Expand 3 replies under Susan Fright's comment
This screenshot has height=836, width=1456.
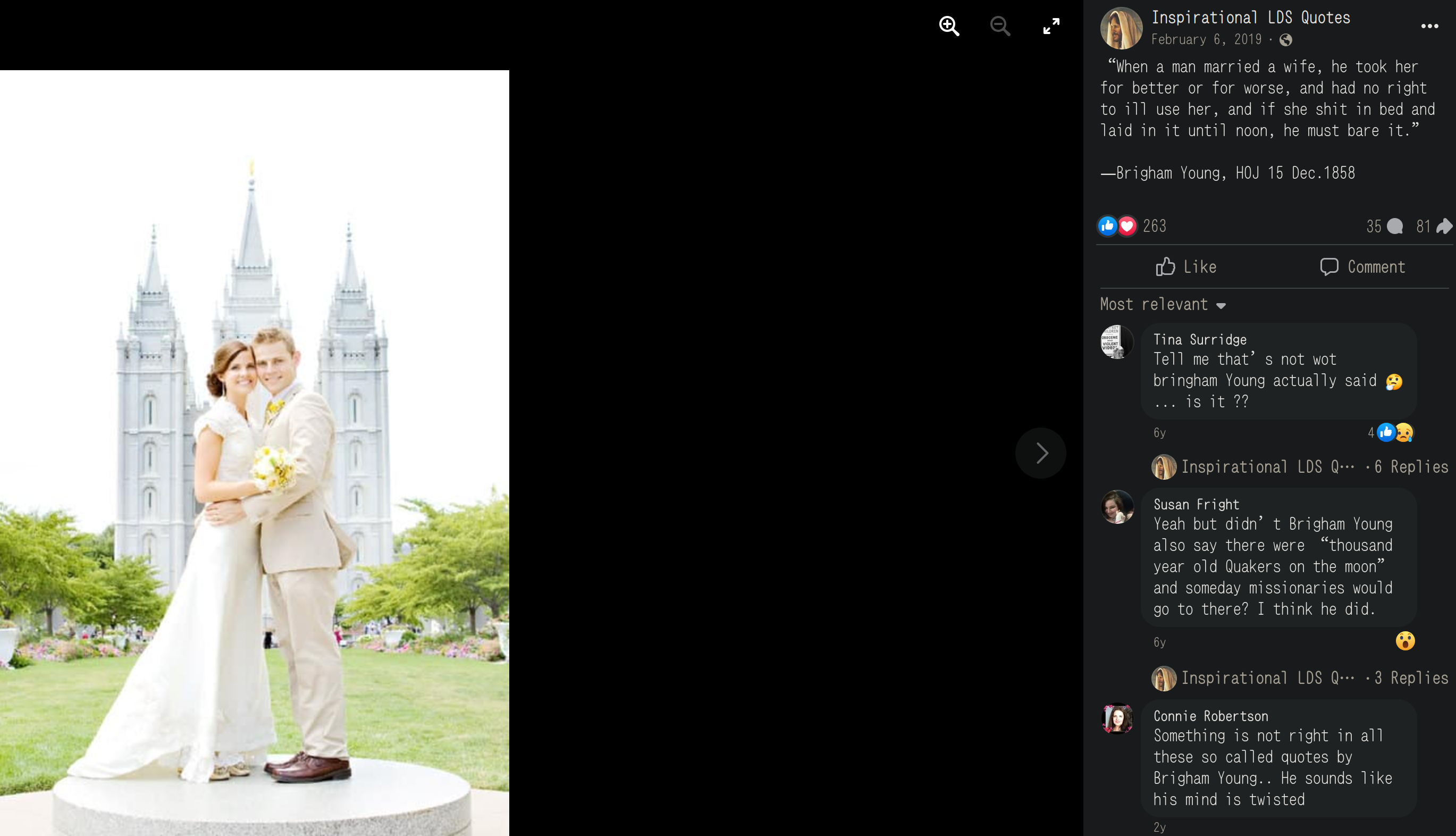[1300, 678]
